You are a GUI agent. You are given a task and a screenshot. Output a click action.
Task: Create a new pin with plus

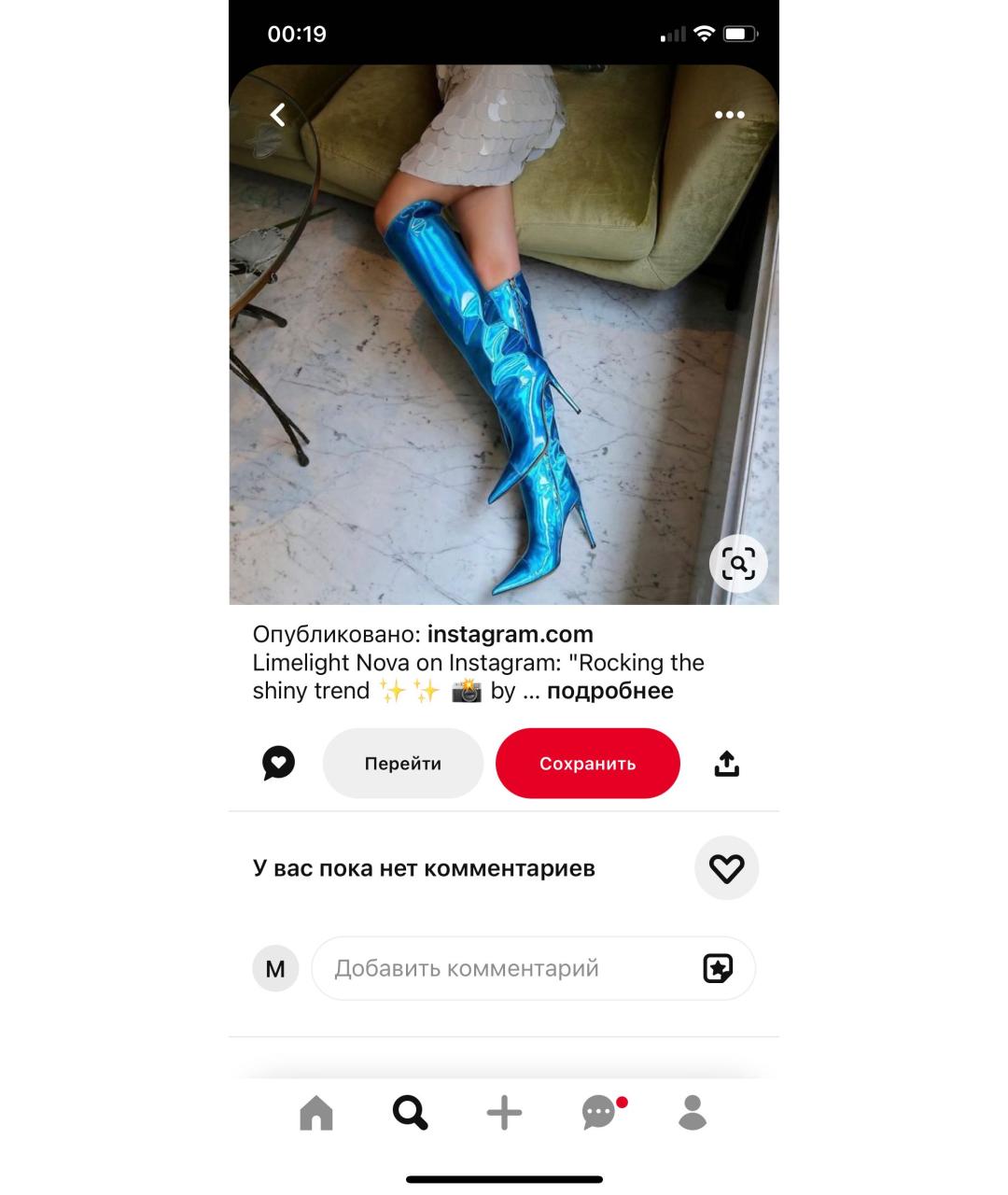(504, 1113)
